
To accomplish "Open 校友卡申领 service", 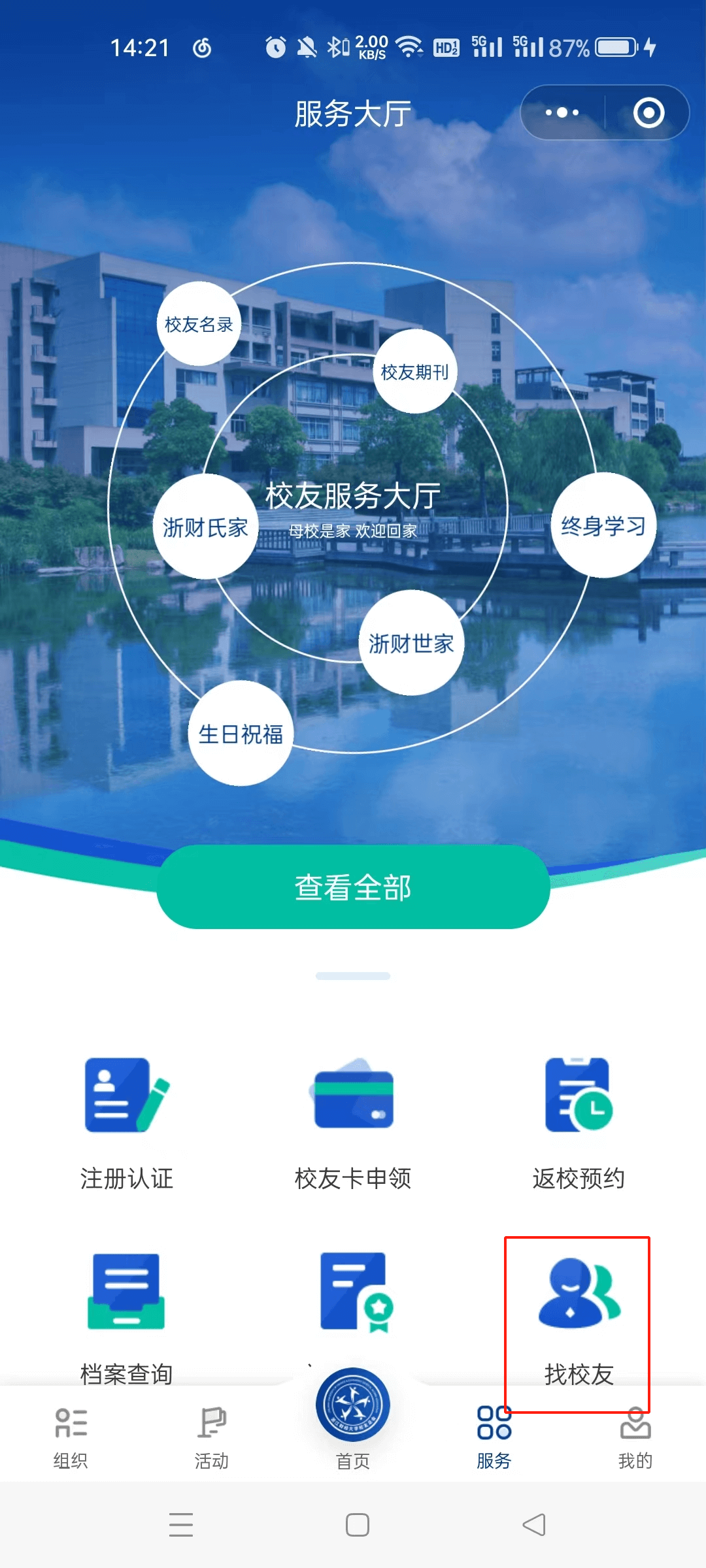I will 353,1120.
